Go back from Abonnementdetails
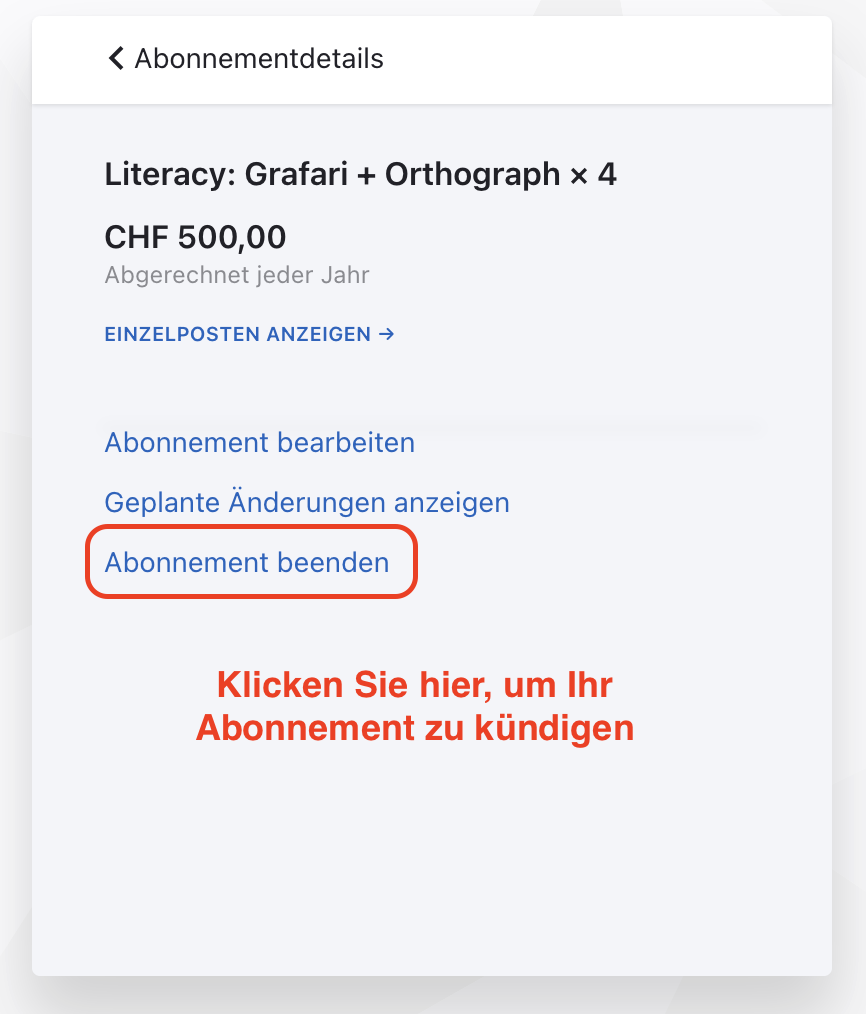Image resolution: width=866 pixels, height=1014 pixels. (x=116, y=59)
